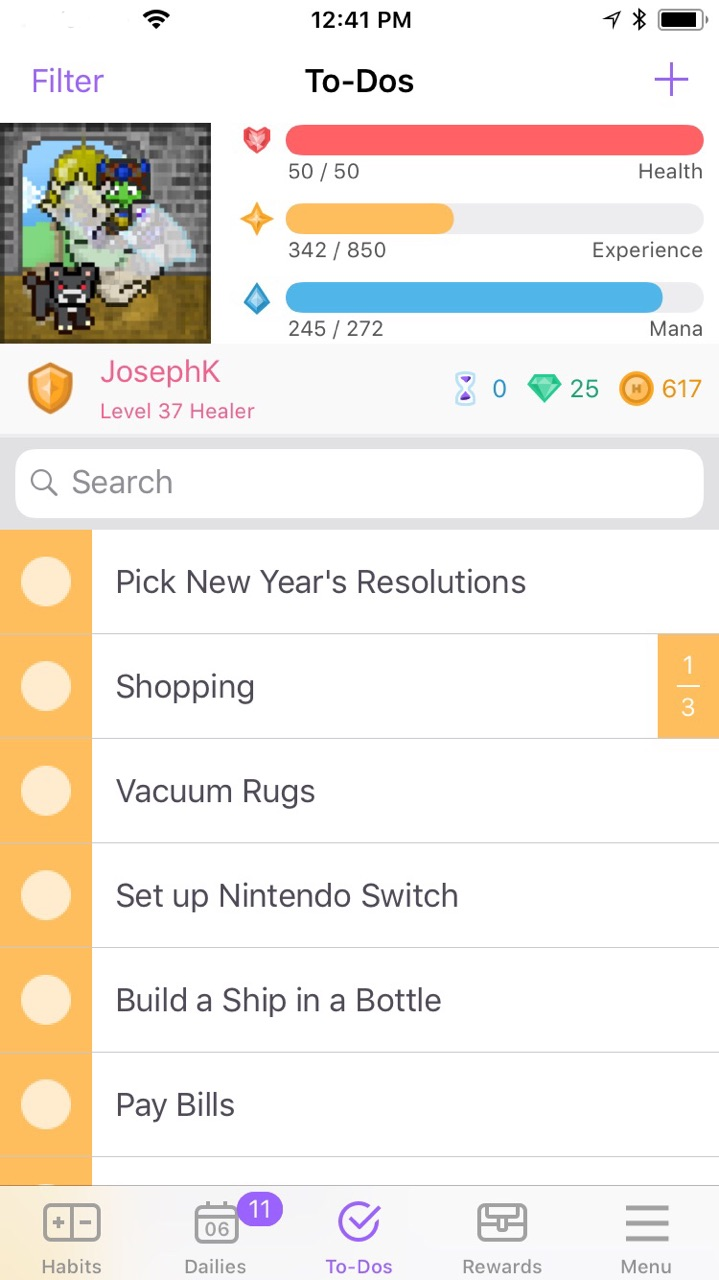The height and width of the screenshot is (1280, 719).
Task: View the JosephK avatar
Action: coord(105,233)
